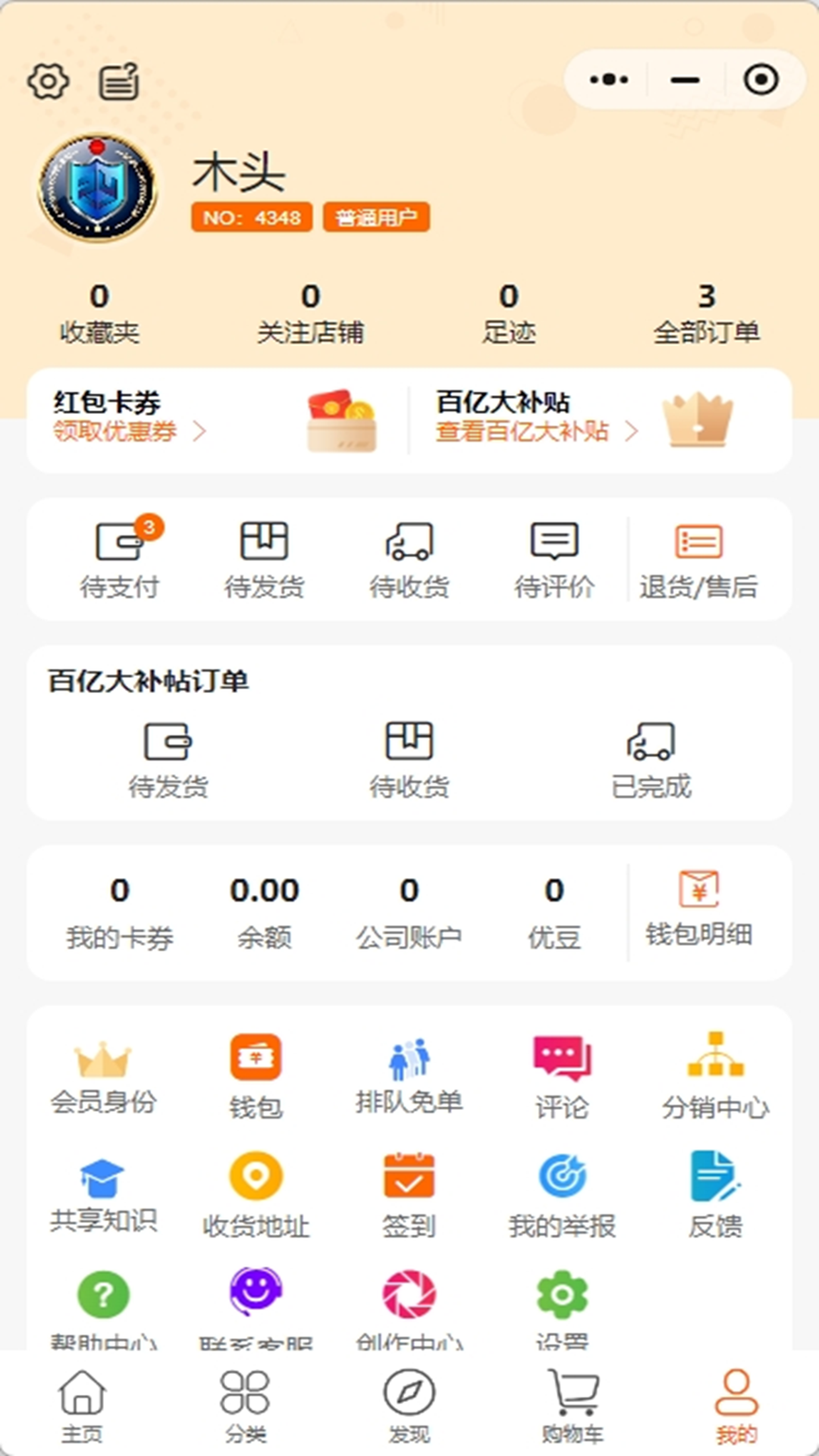
Task: Open the settings gear at top left
Action: [x=48, y=82]
